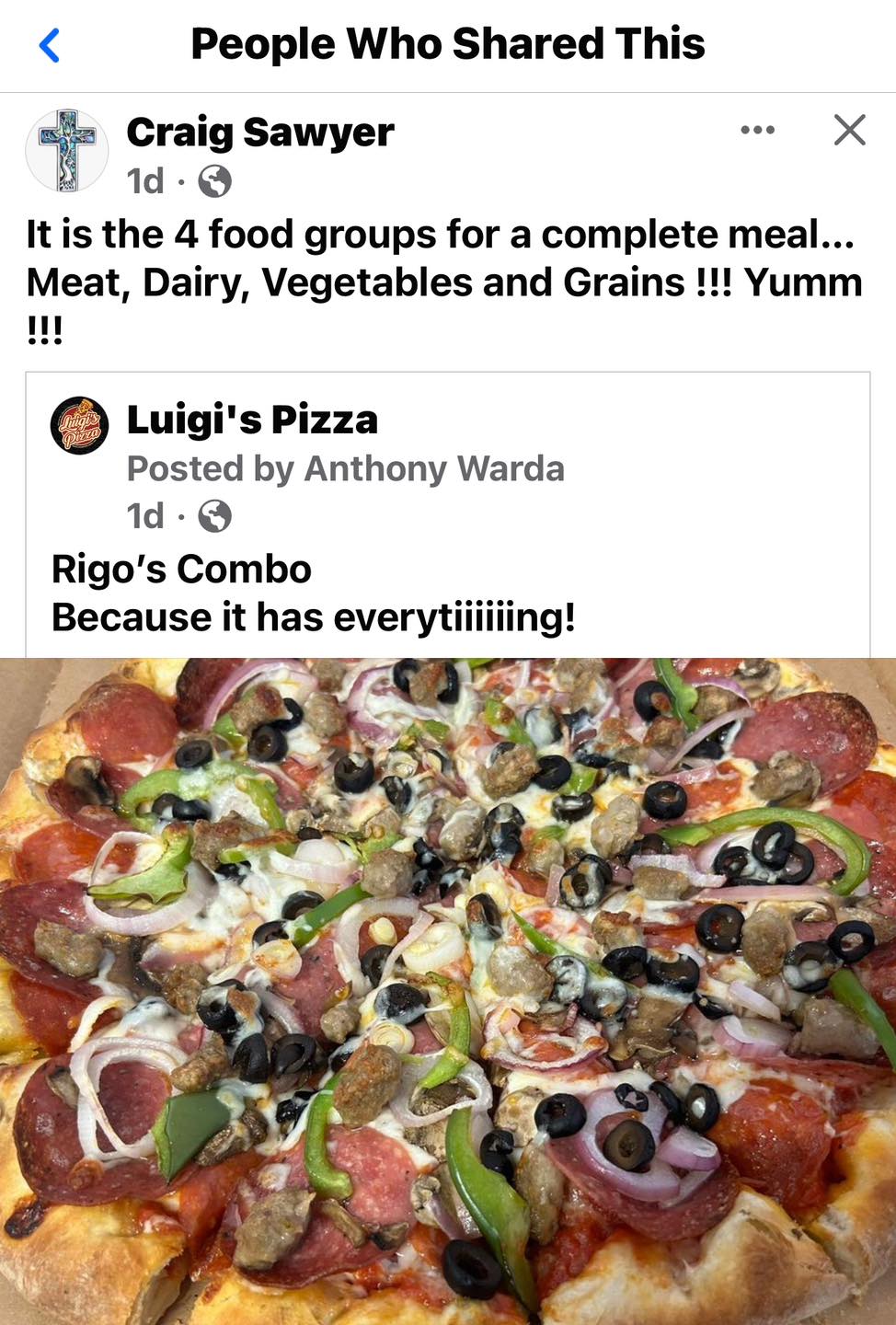Open the Luigi's Pizza page name
896x1325 pixels.
tap(252, 420)
